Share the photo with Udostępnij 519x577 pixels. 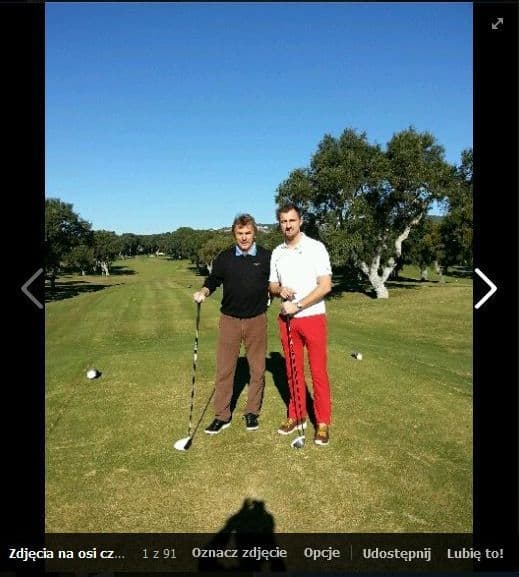click(x=396, y=553)
